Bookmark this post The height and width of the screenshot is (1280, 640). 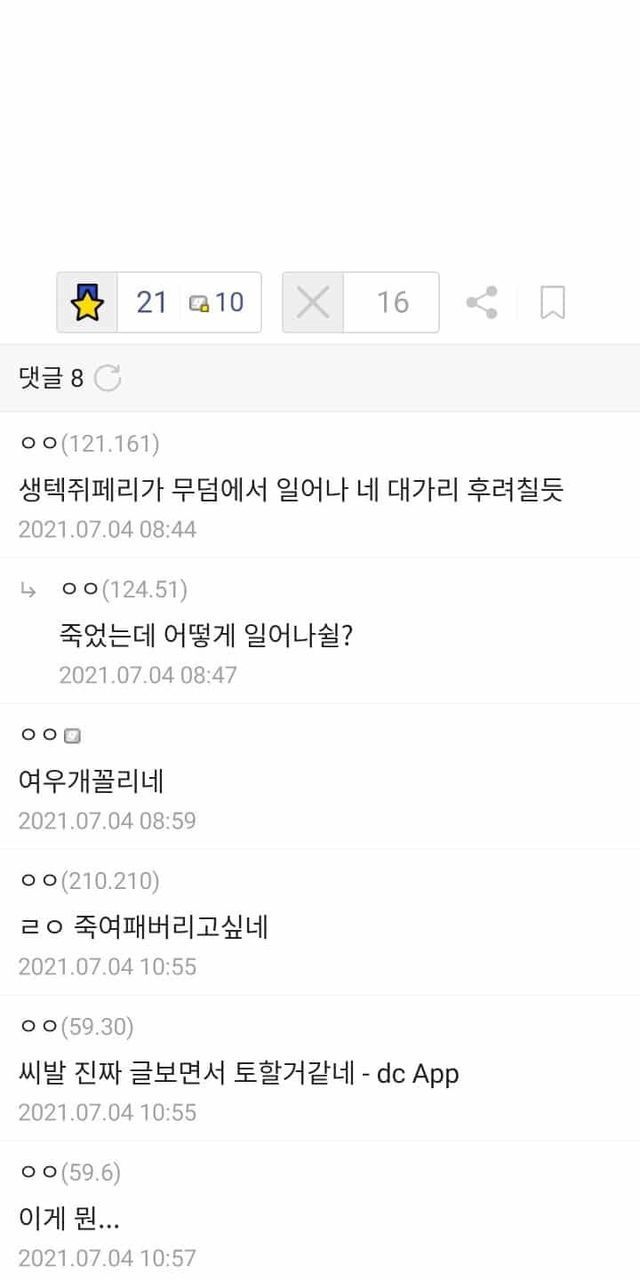[x=552, y=302]
